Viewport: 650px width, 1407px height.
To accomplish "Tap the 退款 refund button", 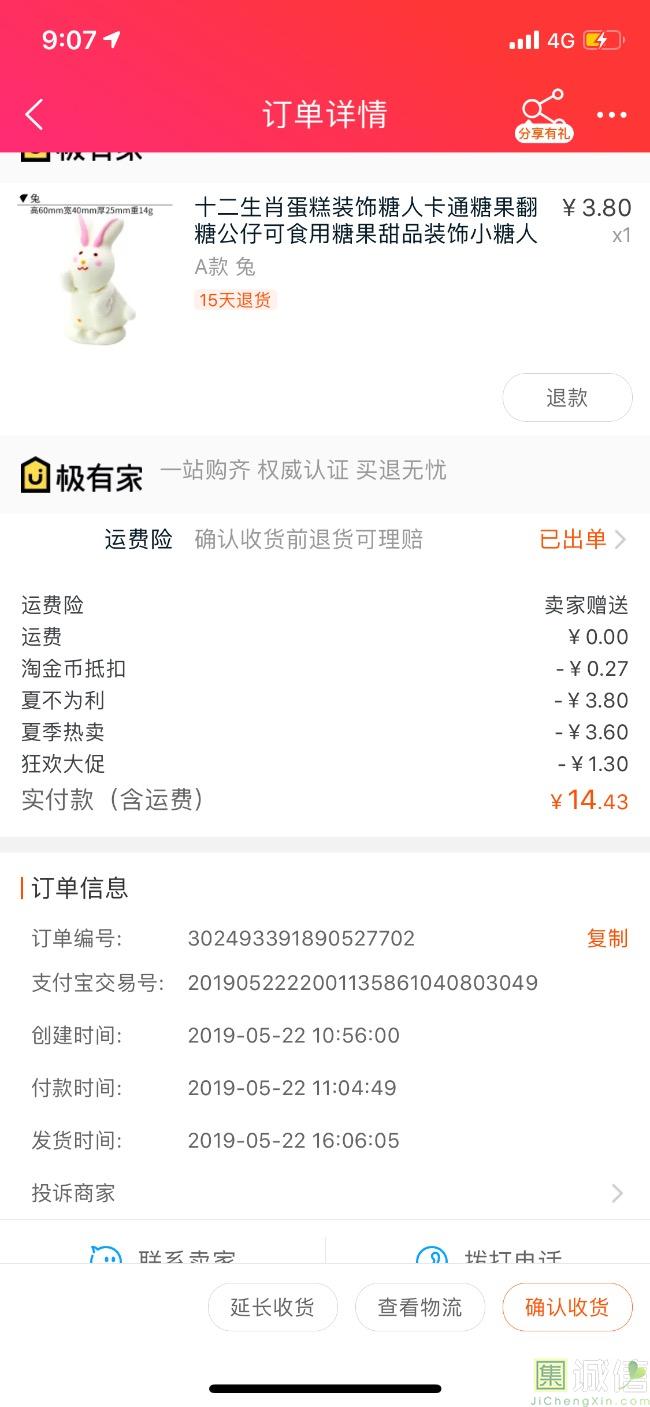I will point(567,397).
